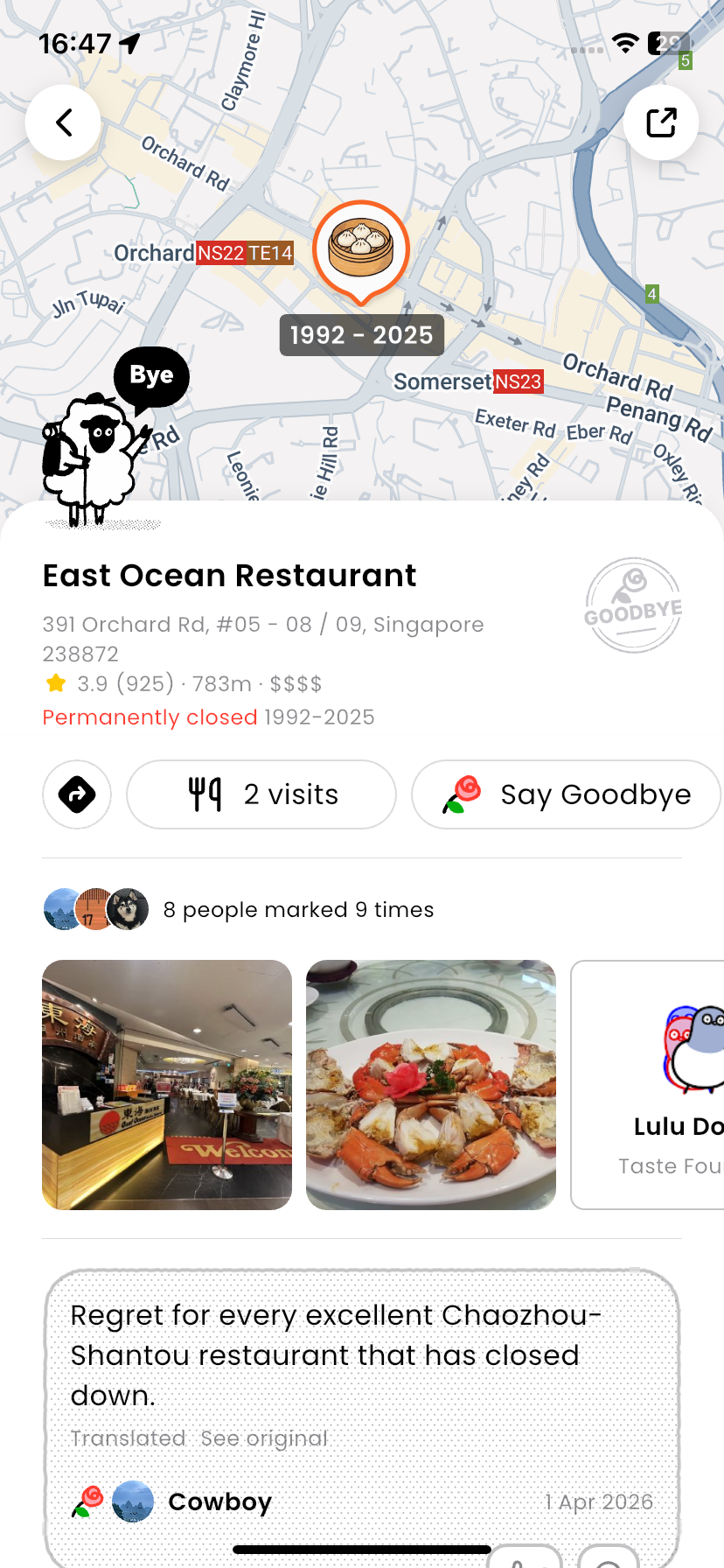Tap the 3.9 star rating
Screen dimensions: 724x1568
[x=90, y=683]
